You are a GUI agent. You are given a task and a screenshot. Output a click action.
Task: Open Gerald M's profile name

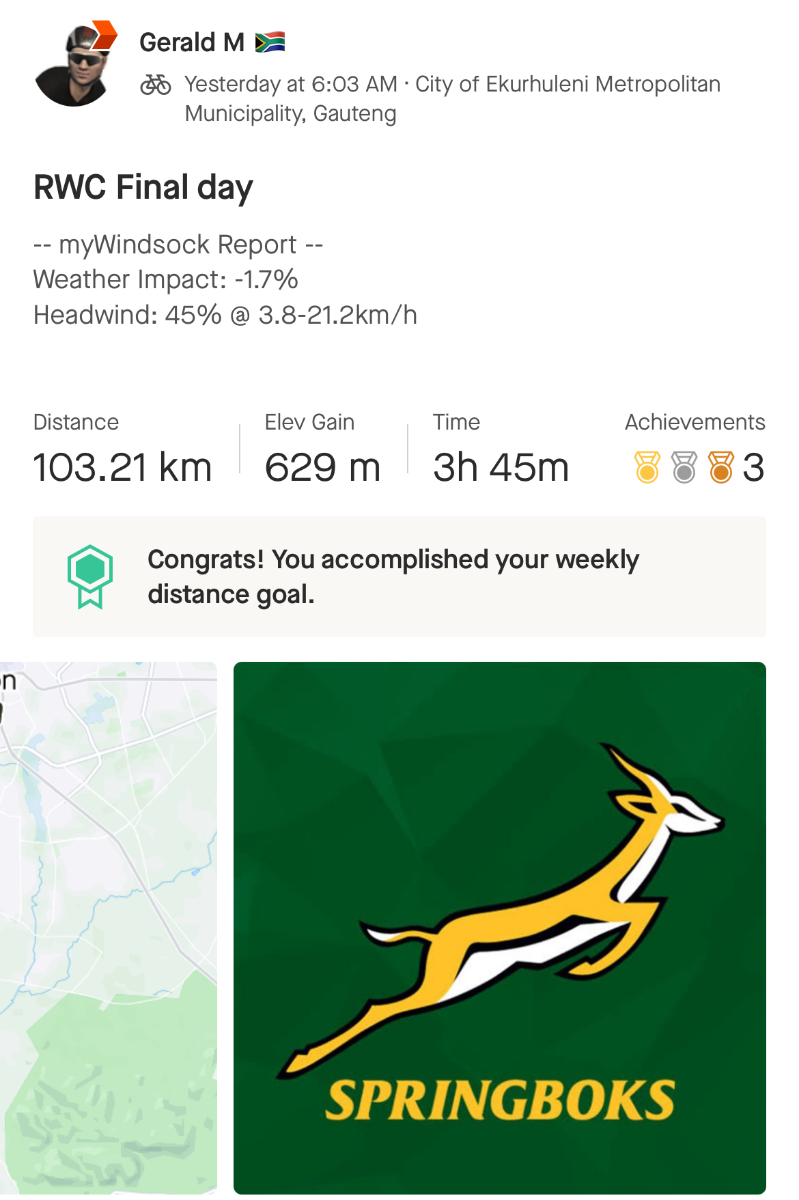(192, 42)
